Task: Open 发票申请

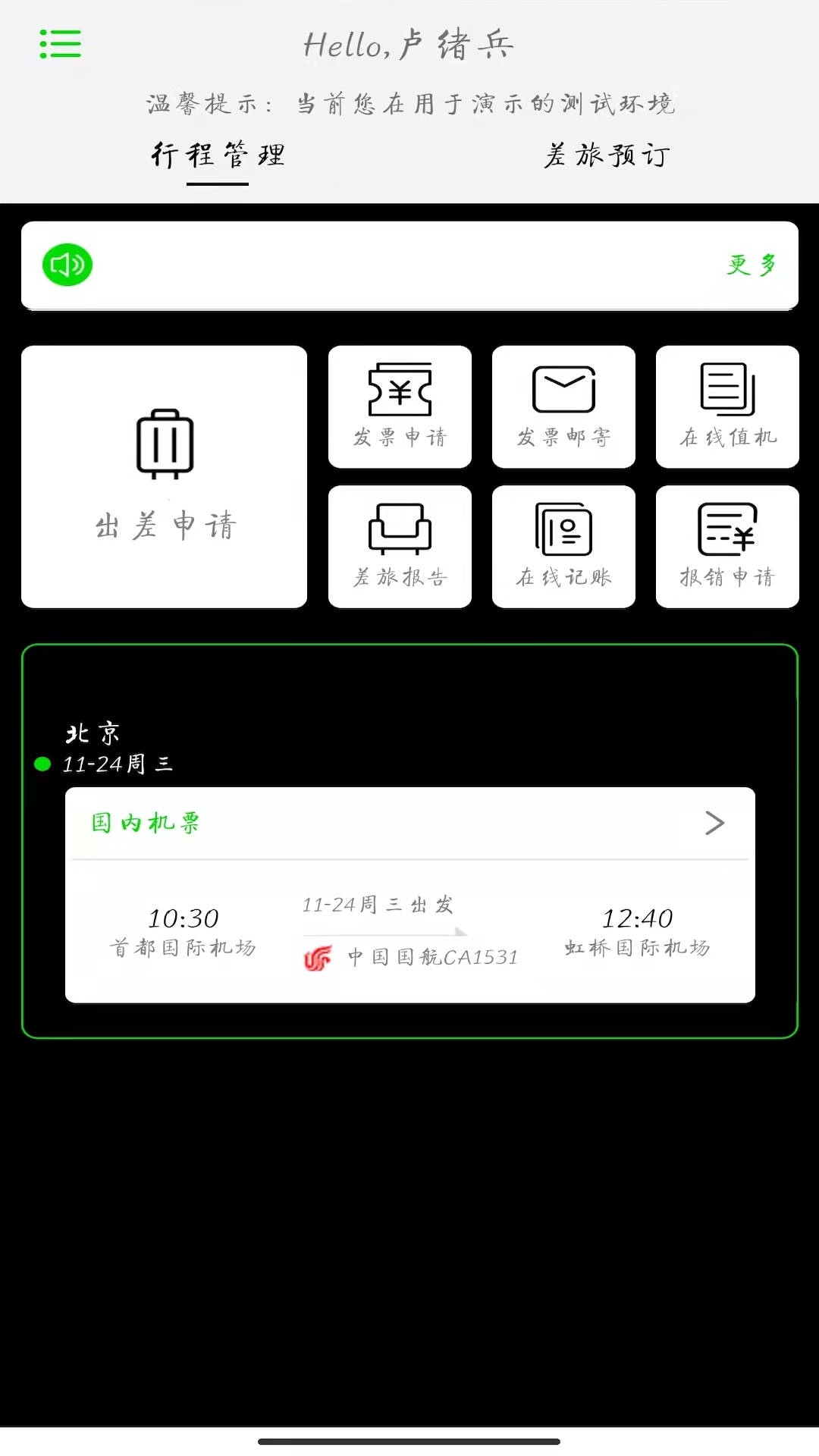Action: (400, 406)
